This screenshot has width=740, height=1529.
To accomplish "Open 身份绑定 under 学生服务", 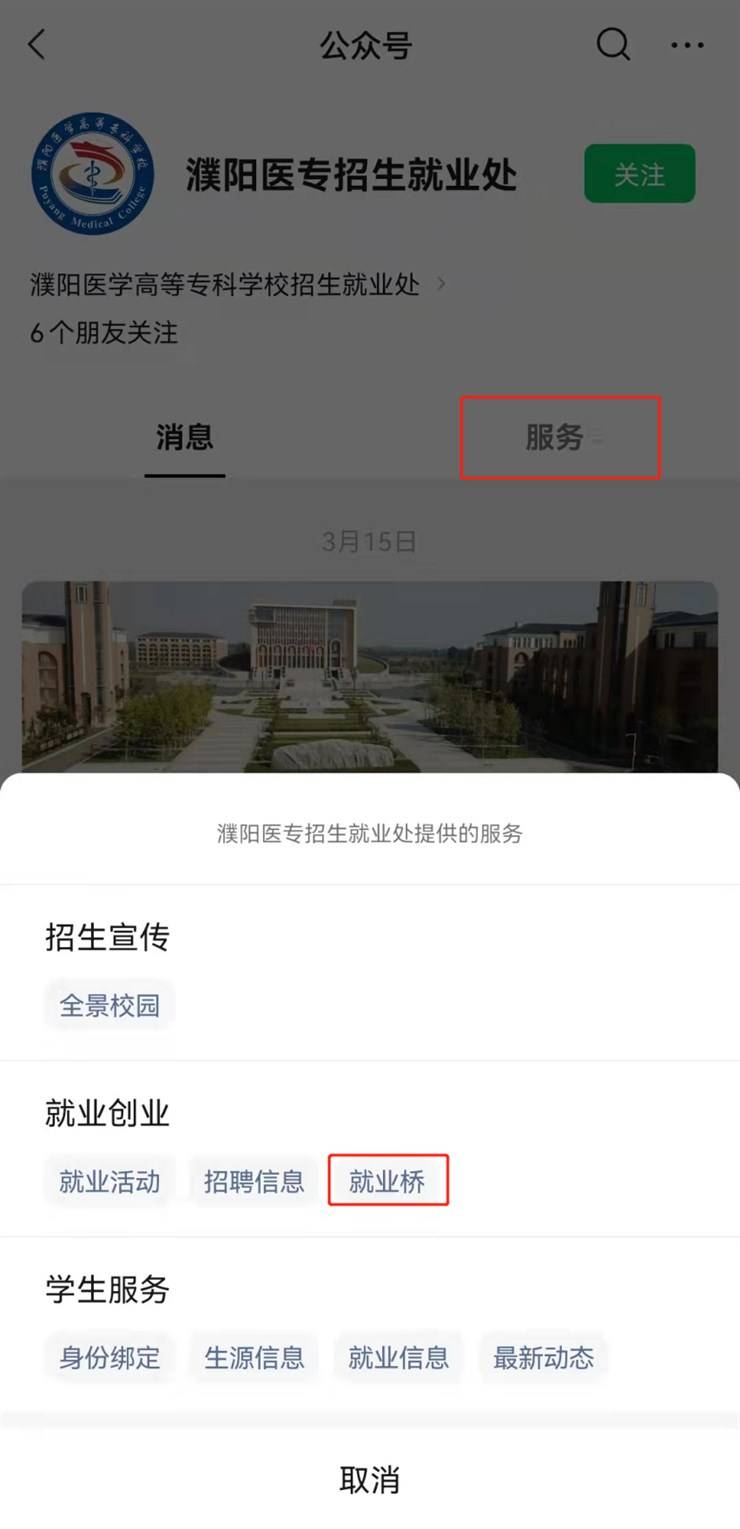I will click(x=110, y=1357).
